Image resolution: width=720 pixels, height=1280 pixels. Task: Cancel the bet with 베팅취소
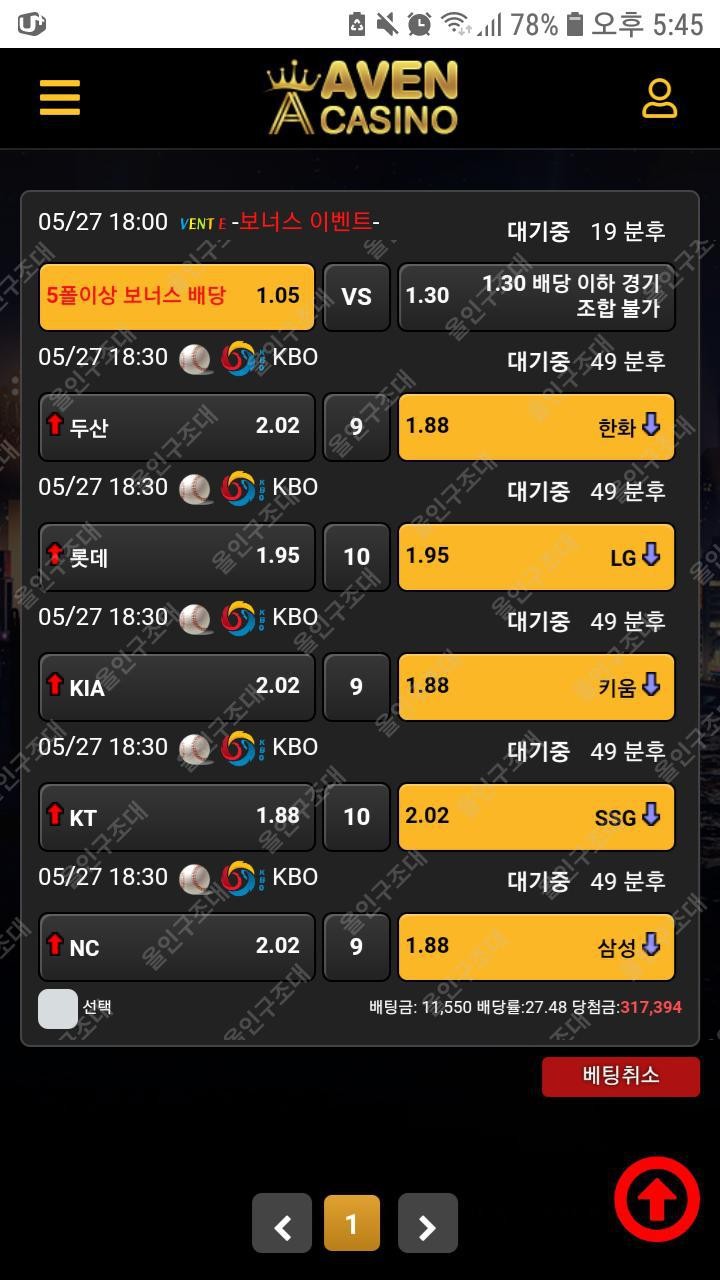click(x=620, y=1076)
